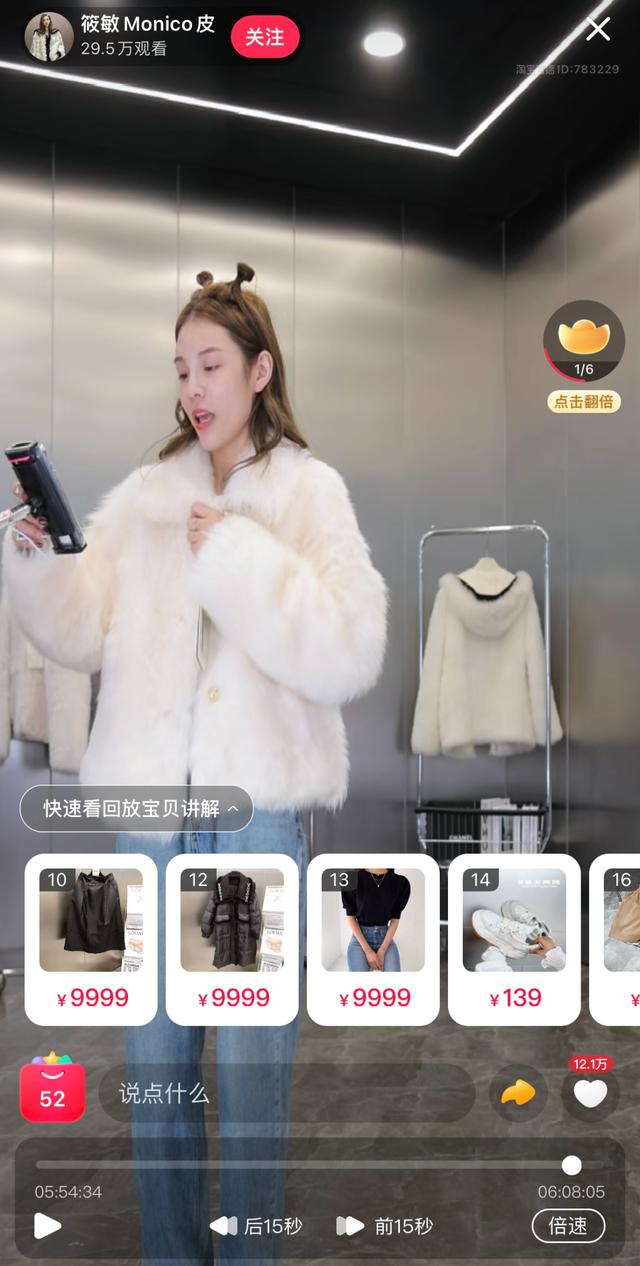640x1266 pixels.
Task: Open the streamer's profile avatar
Action: point(48,37)
